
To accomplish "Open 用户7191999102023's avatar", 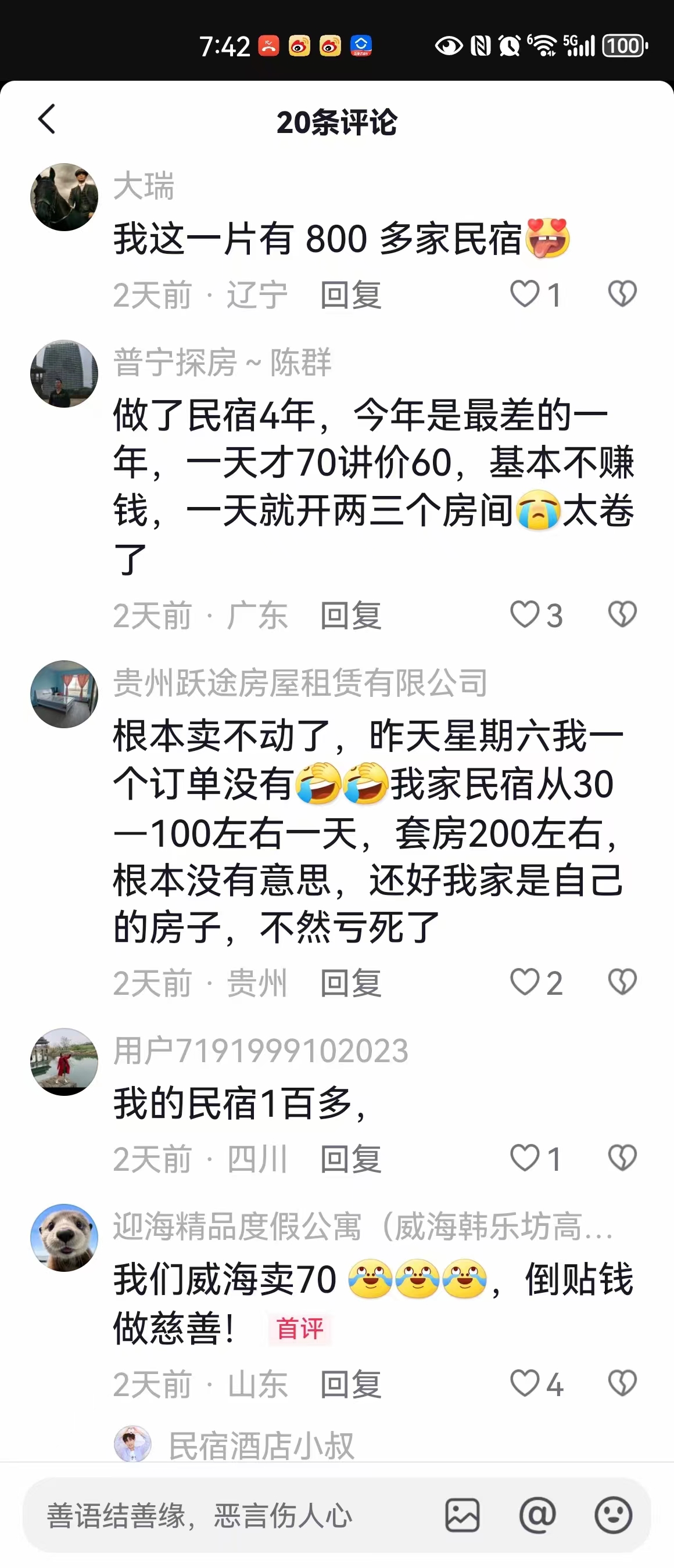I will point(64,1062).
